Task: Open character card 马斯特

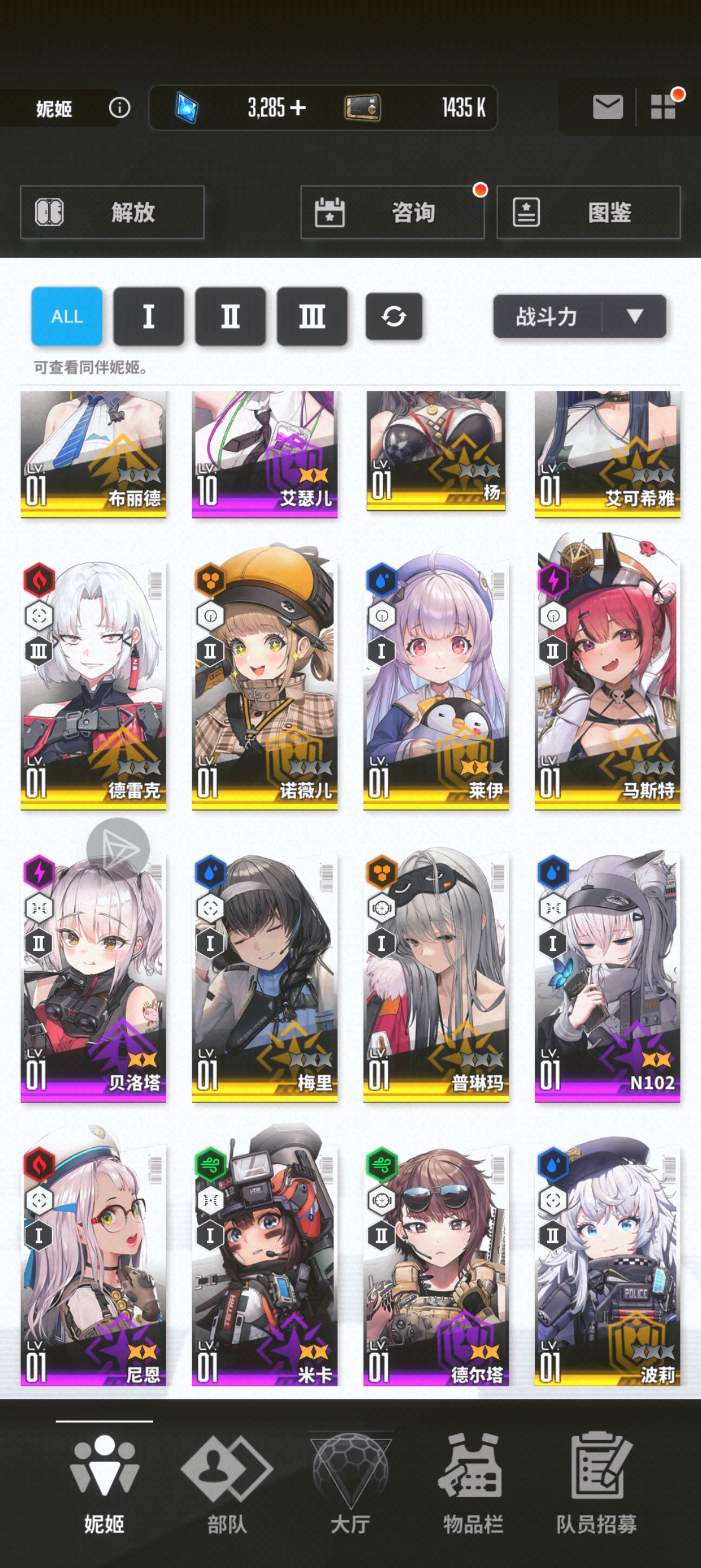Action: [x=607, y=685]
